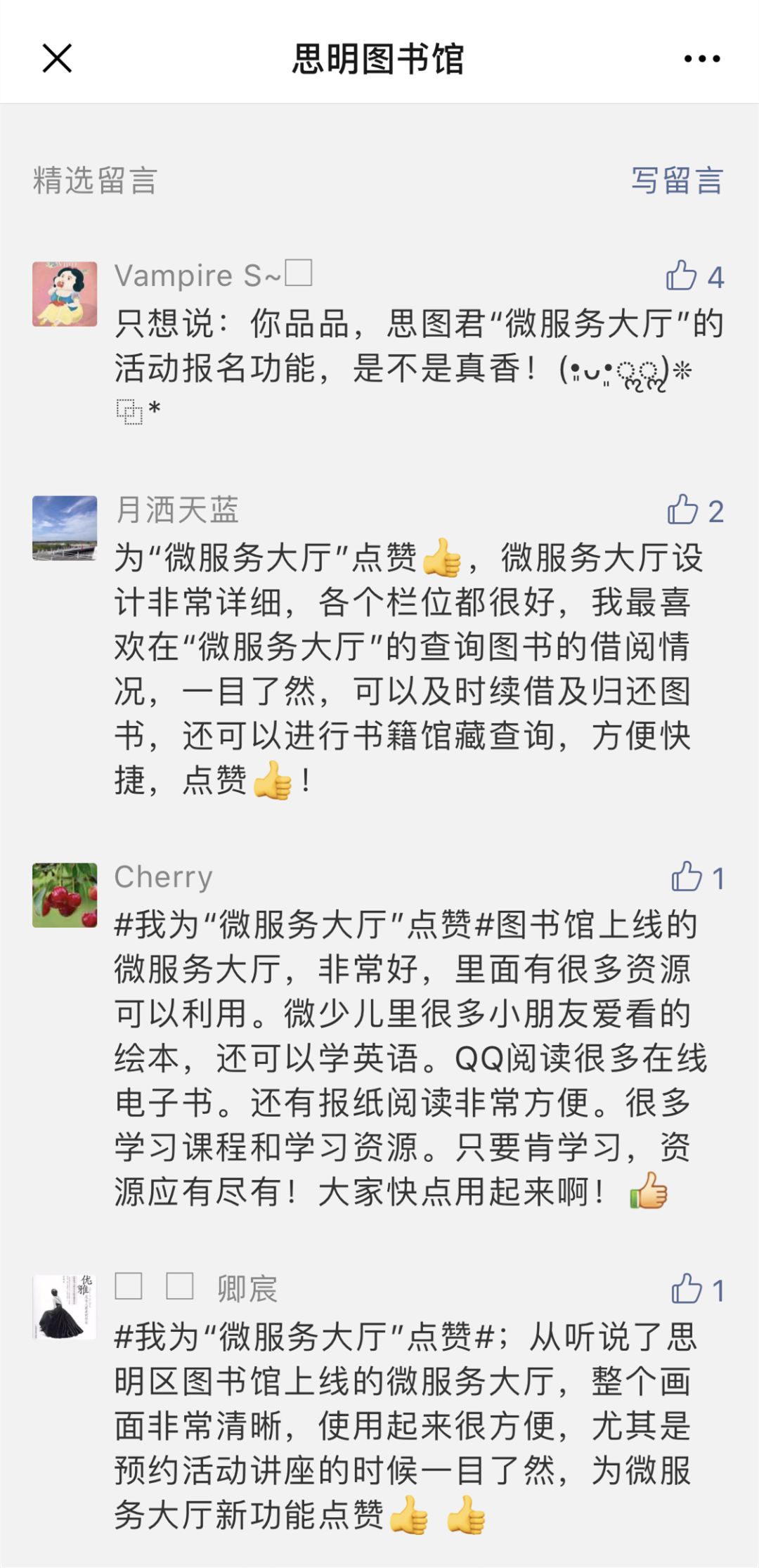Open the three-dot overflow menu
Image resolution: width=759 pixels, height=1568 pixels.
[702, 59]
